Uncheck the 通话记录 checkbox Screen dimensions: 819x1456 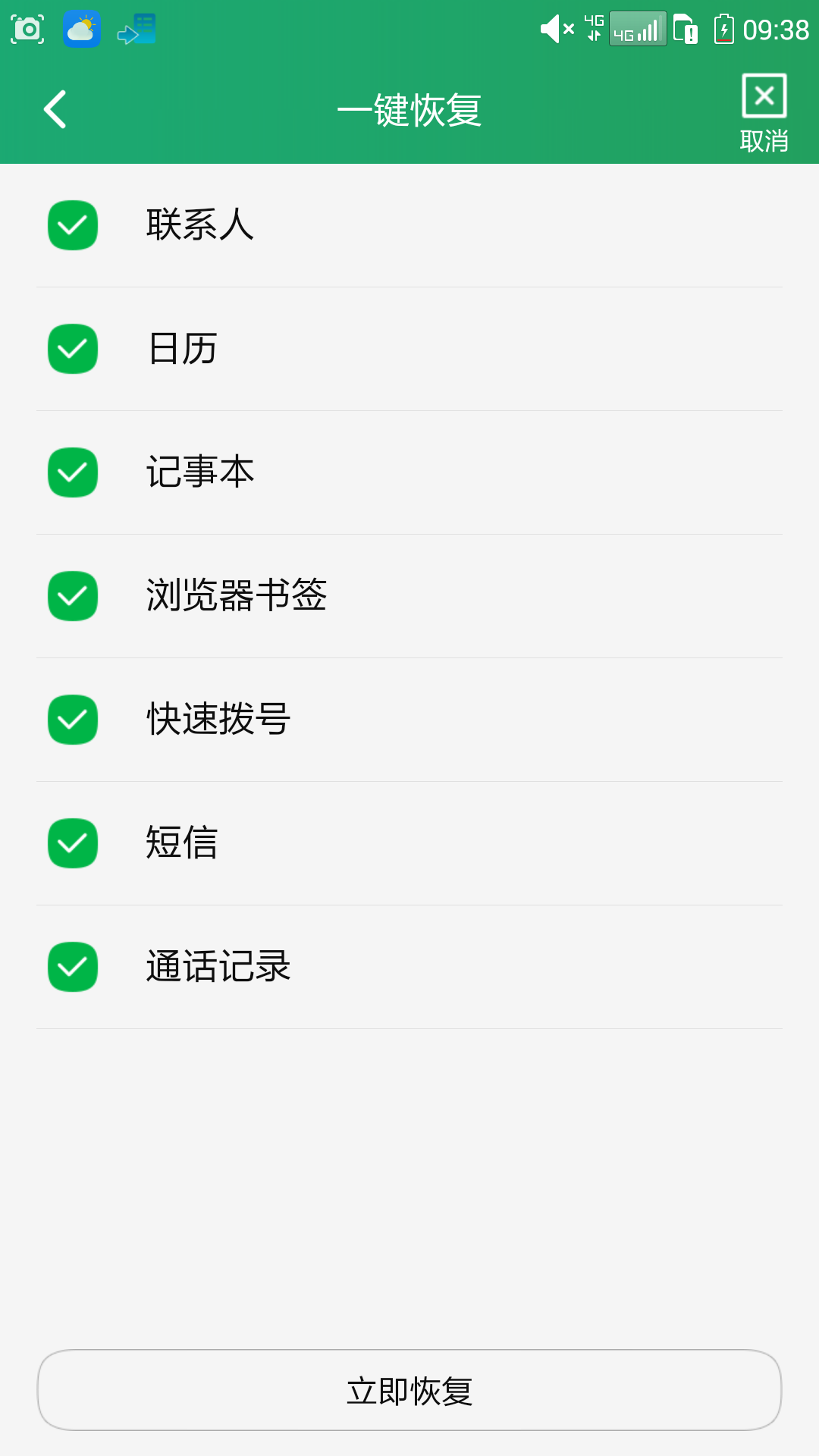pos(72,967)
